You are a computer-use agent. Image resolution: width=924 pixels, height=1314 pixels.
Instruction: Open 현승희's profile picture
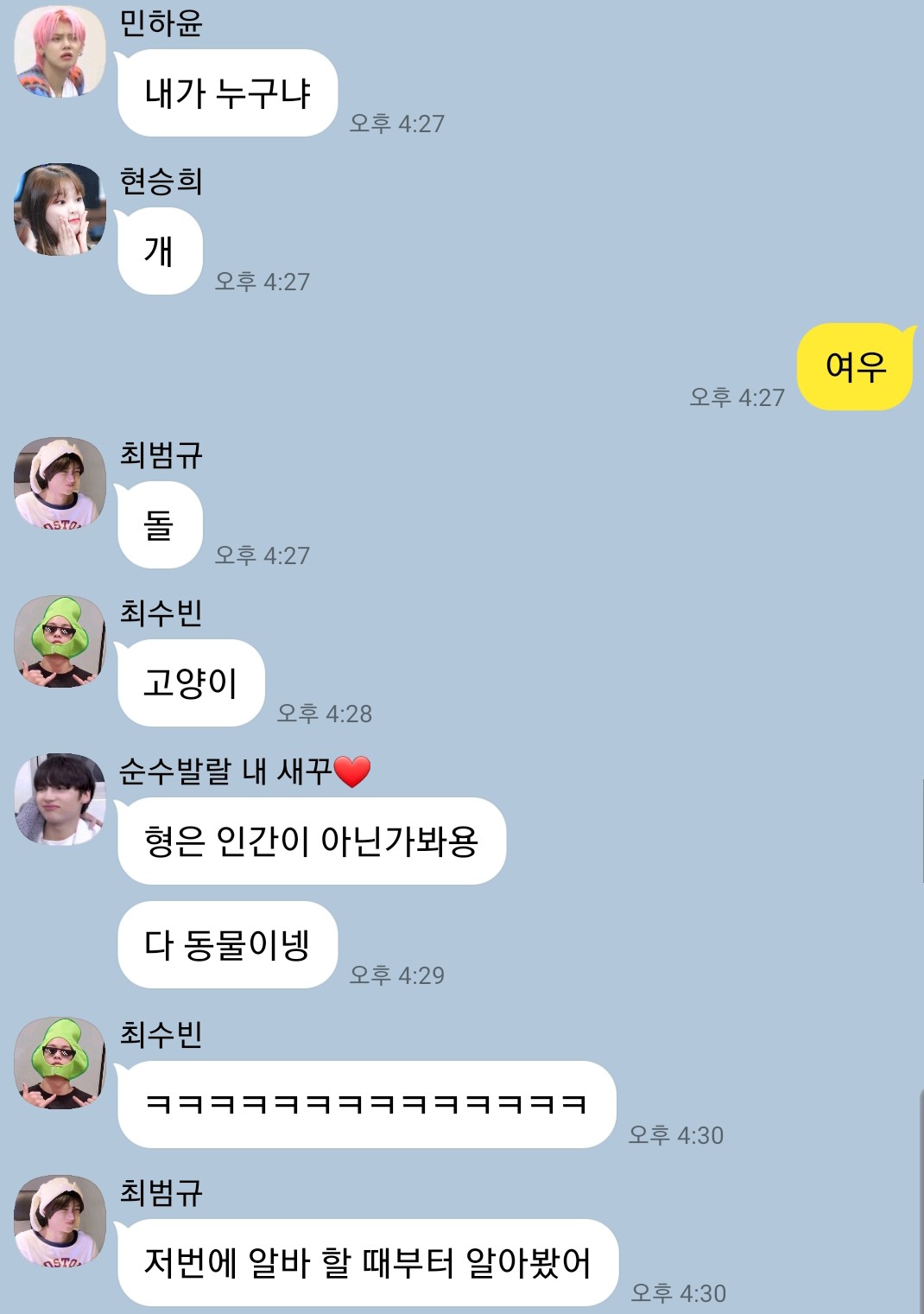(60, 209)
